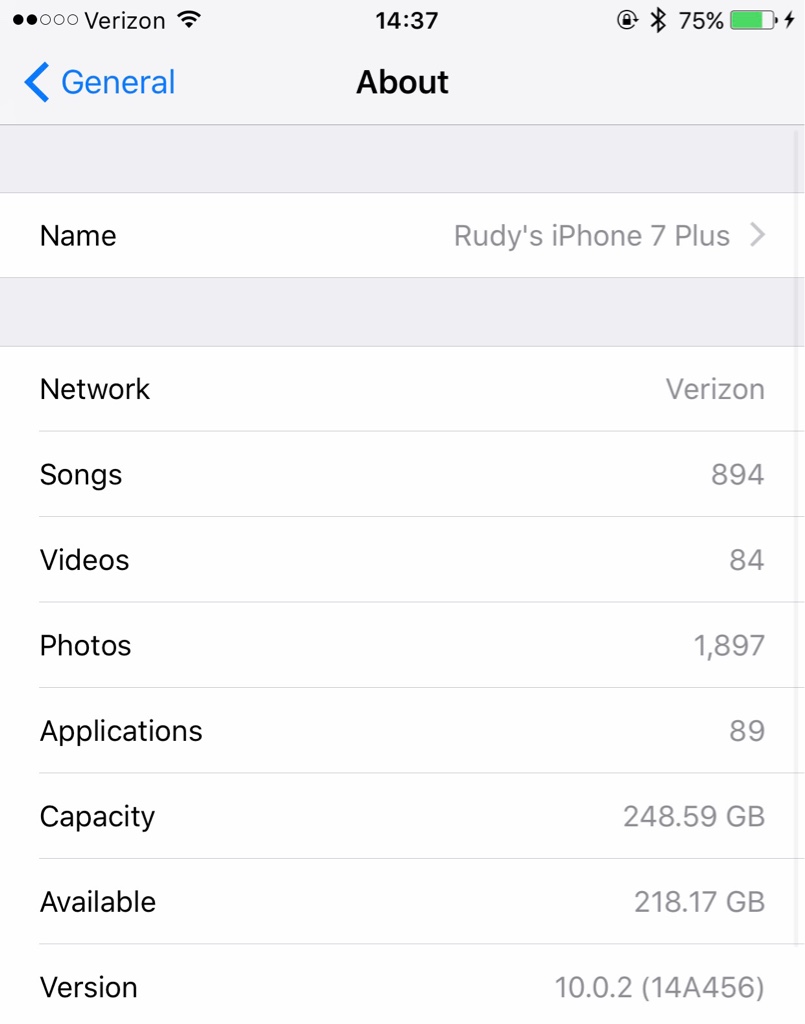Open the Name row to rename device

(402, 236)
